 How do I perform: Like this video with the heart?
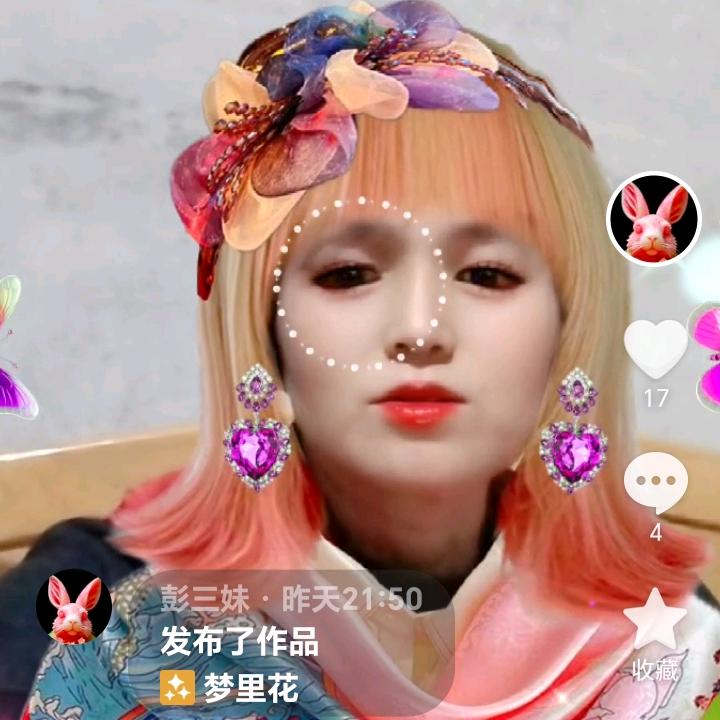[656, 349]
